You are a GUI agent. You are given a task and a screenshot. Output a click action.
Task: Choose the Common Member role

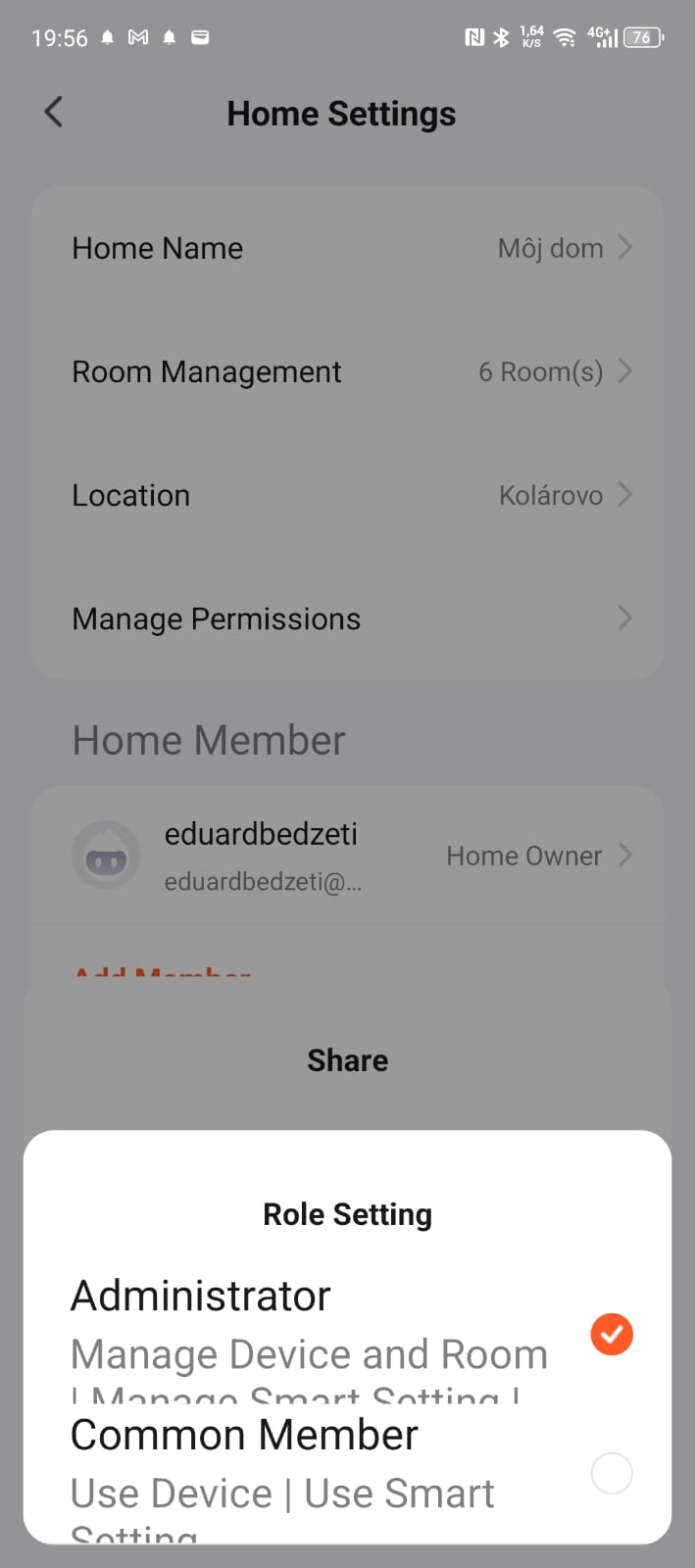tap(347, 1474)
